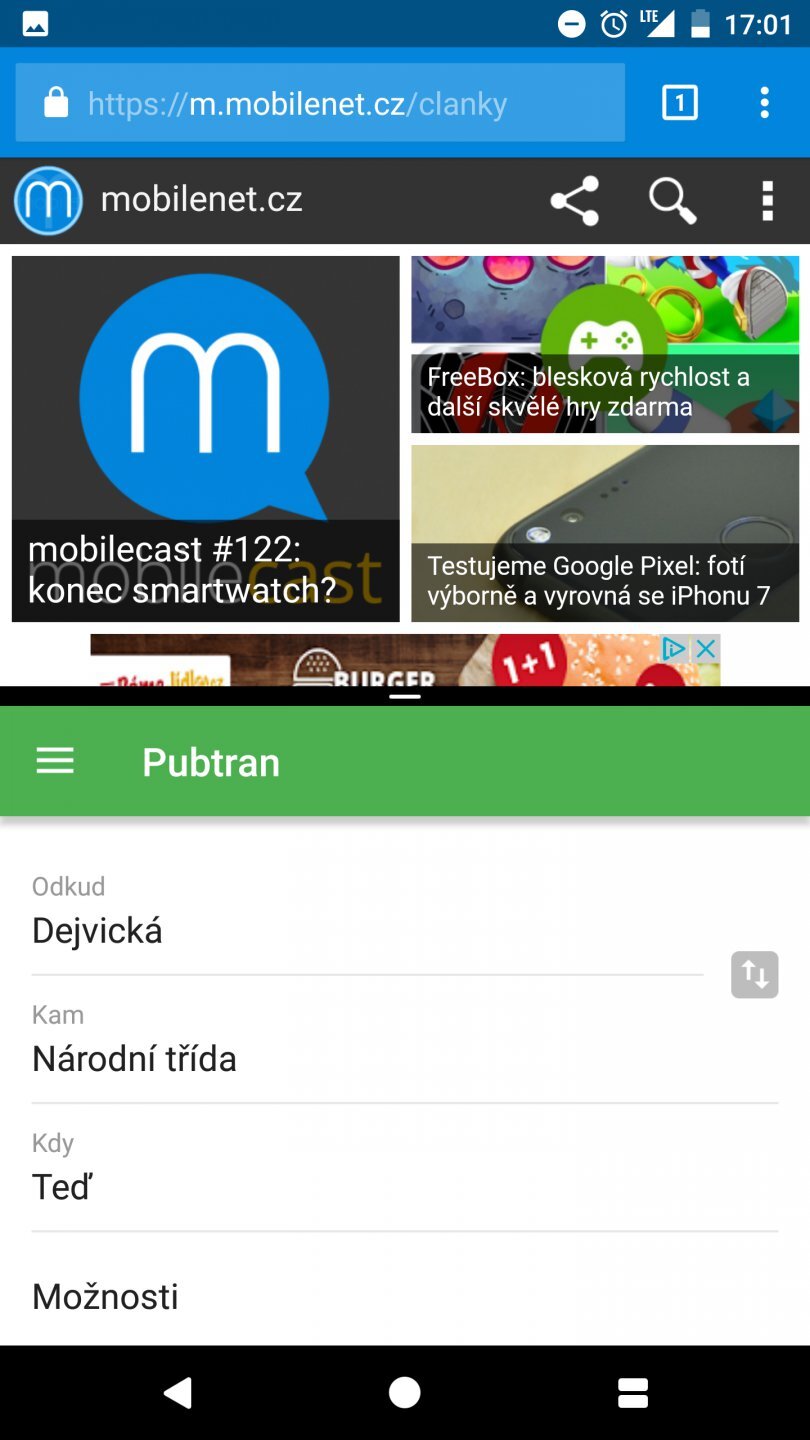Read the Google Pixel test article

tap(604, 533)
